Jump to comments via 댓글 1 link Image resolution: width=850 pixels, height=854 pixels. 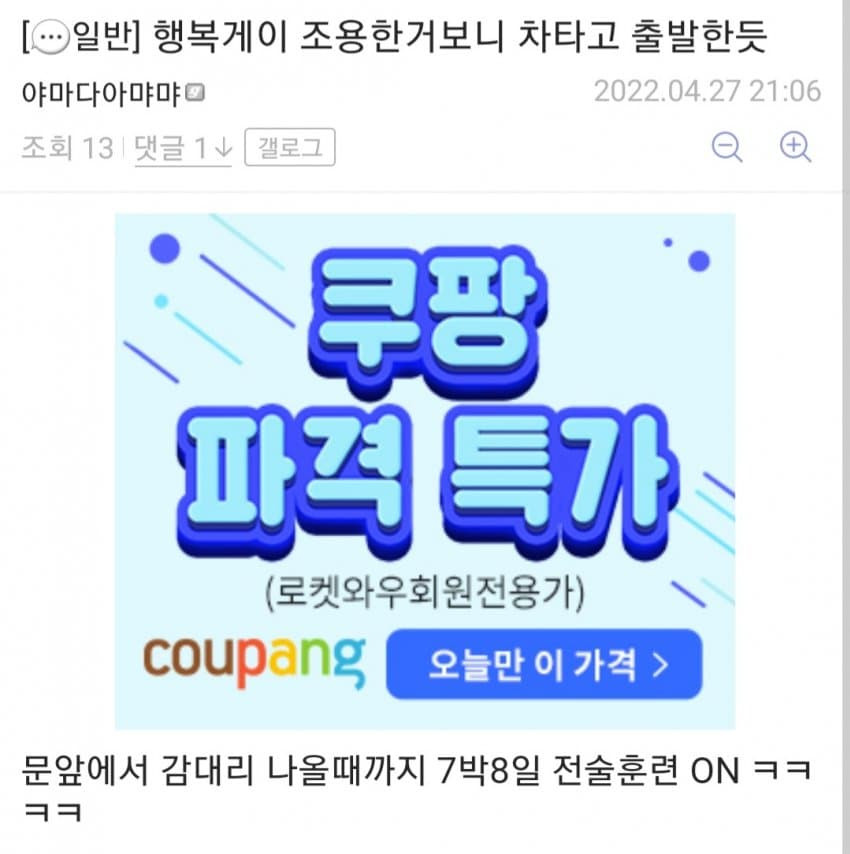pos(183,149)
